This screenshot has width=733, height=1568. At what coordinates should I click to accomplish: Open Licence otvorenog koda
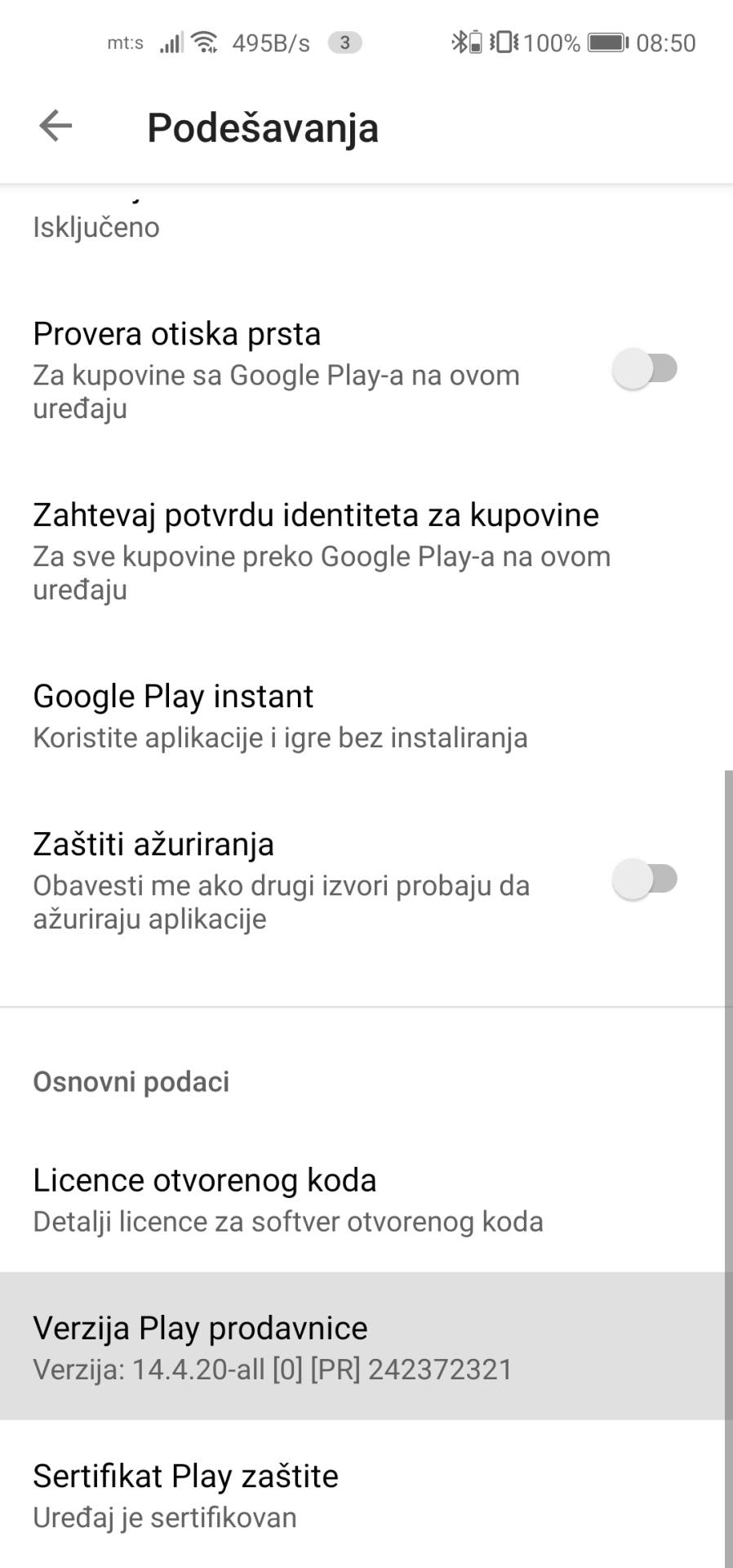[287, 1199]
